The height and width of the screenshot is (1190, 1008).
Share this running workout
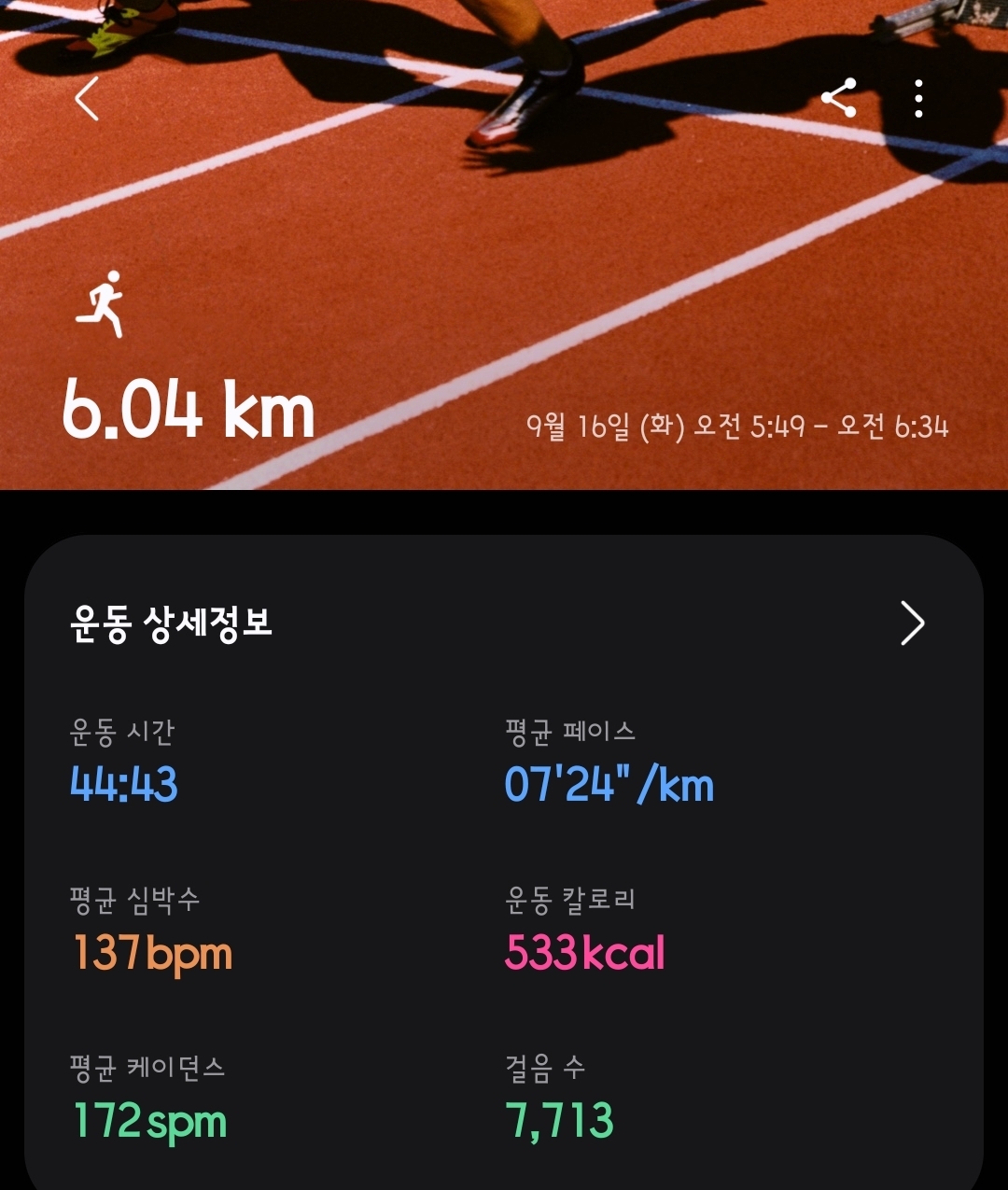(x=838, y=98)
